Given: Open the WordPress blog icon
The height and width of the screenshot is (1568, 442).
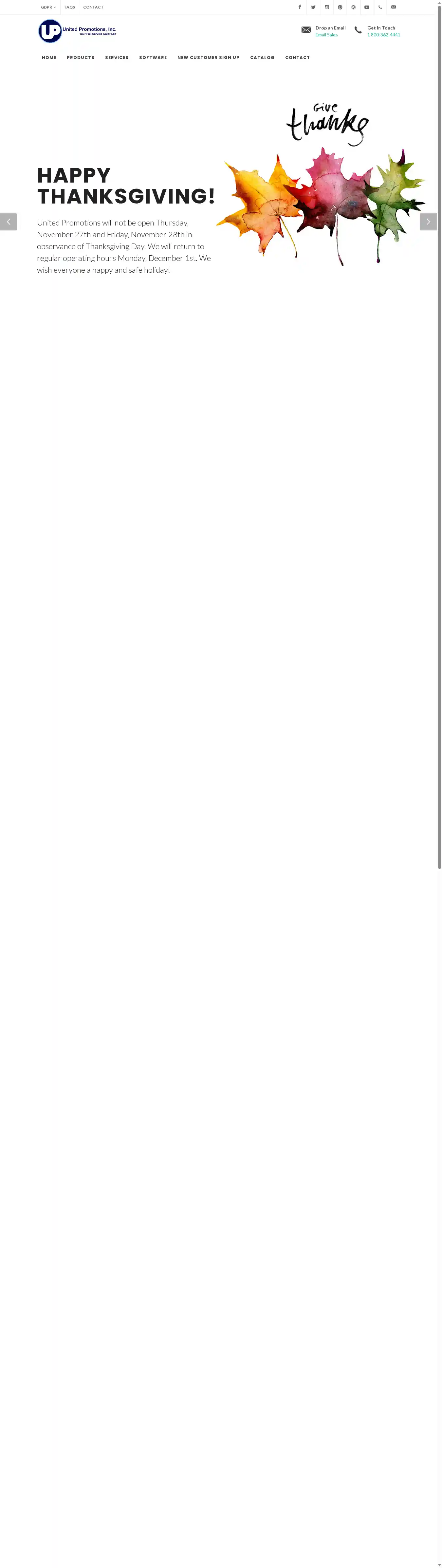Looking at the screenshot, I should click(353, 7).
